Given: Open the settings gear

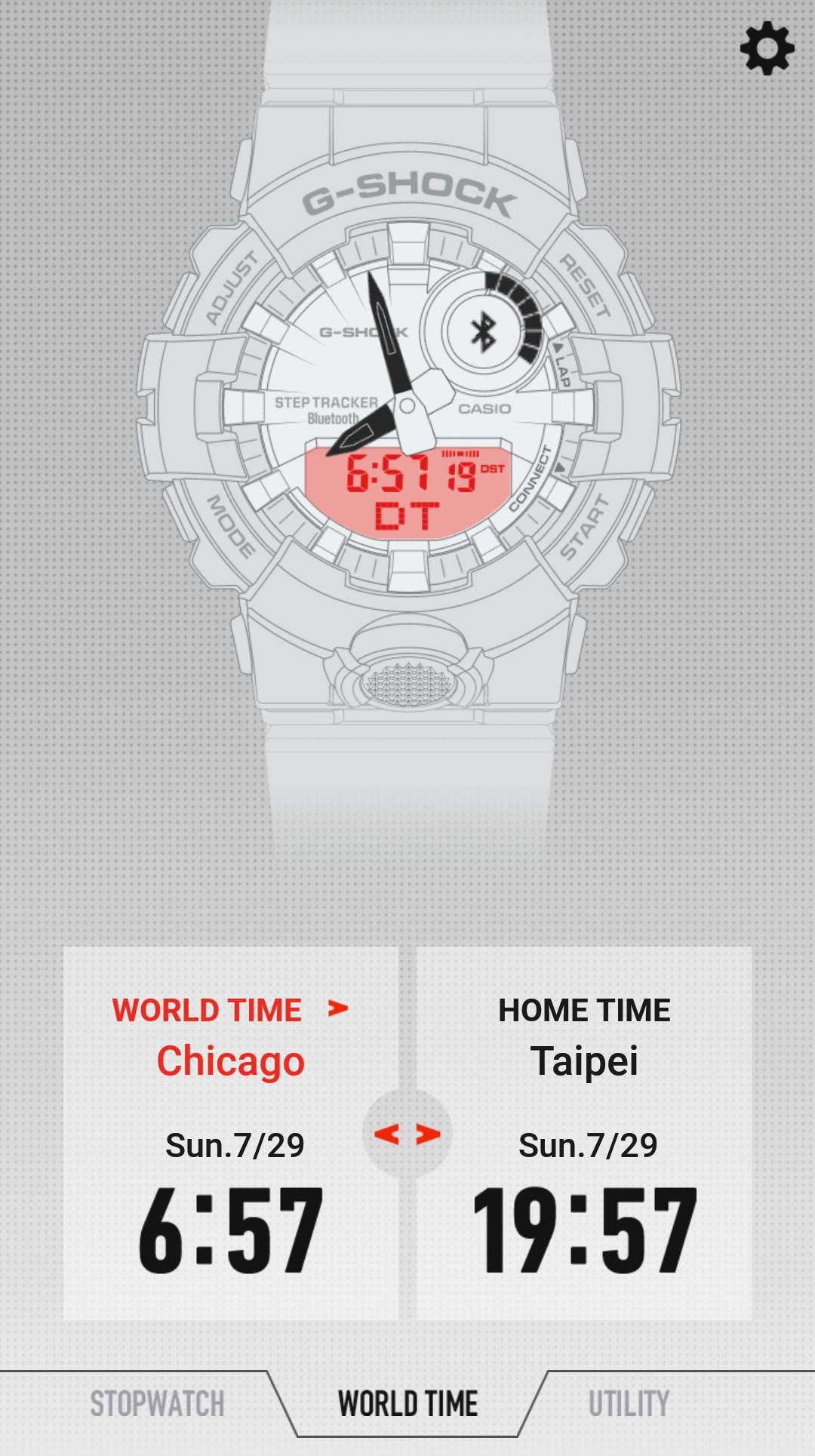Looking at the screenshot, I should coord(767,48).
